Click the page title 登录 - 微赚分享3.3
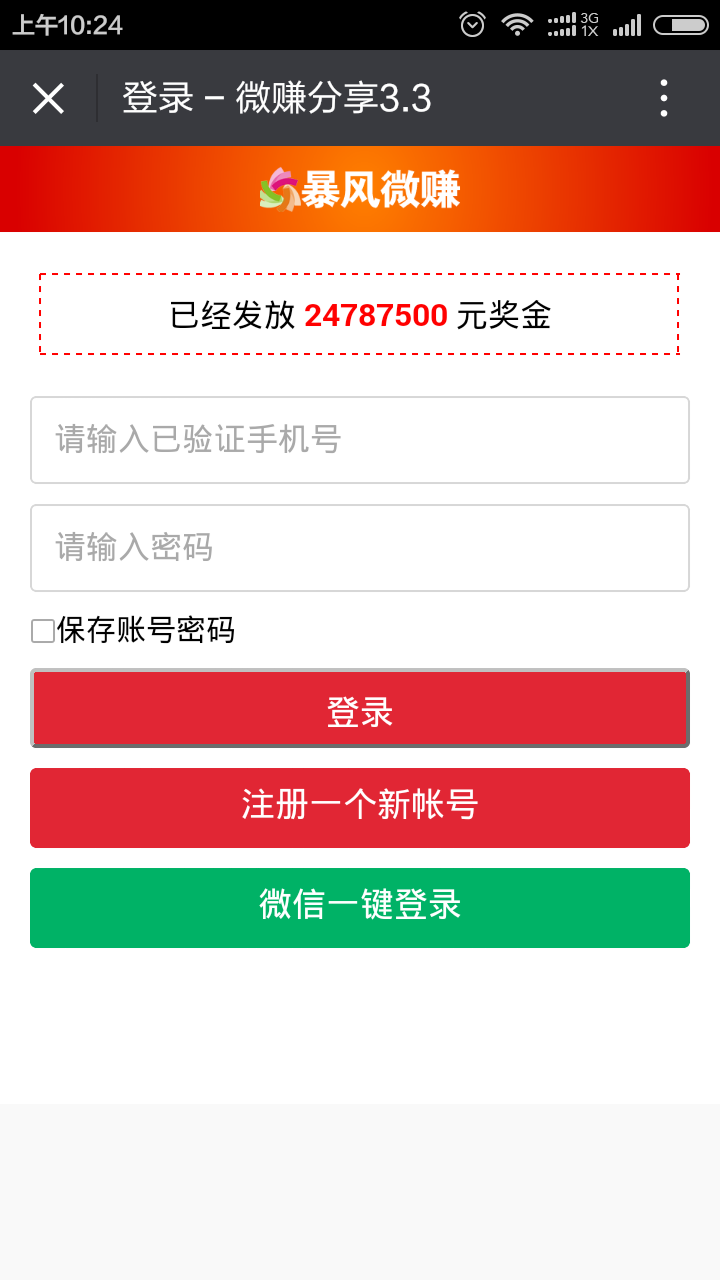The image size is (720, 1280). click(274, 97)
